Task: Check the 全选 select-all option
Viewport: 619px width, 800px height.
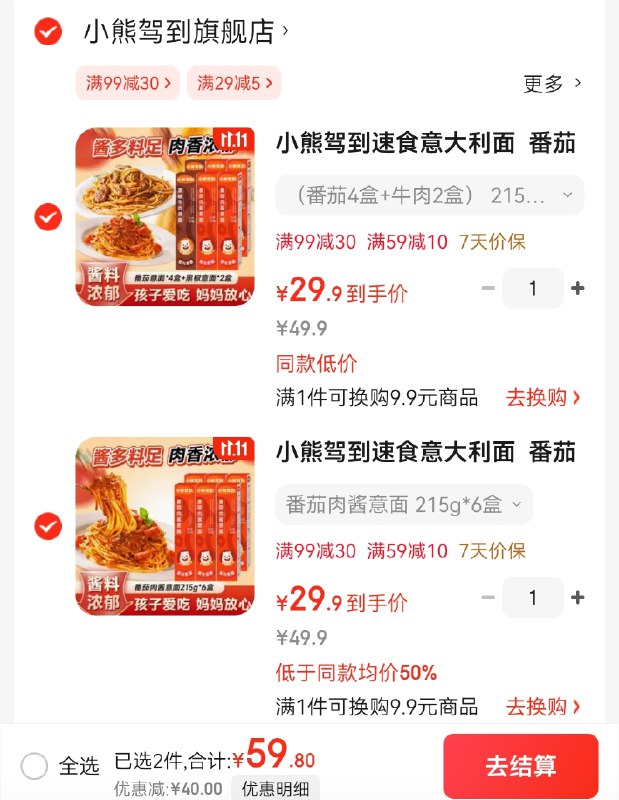Action: tap(35, 766)
